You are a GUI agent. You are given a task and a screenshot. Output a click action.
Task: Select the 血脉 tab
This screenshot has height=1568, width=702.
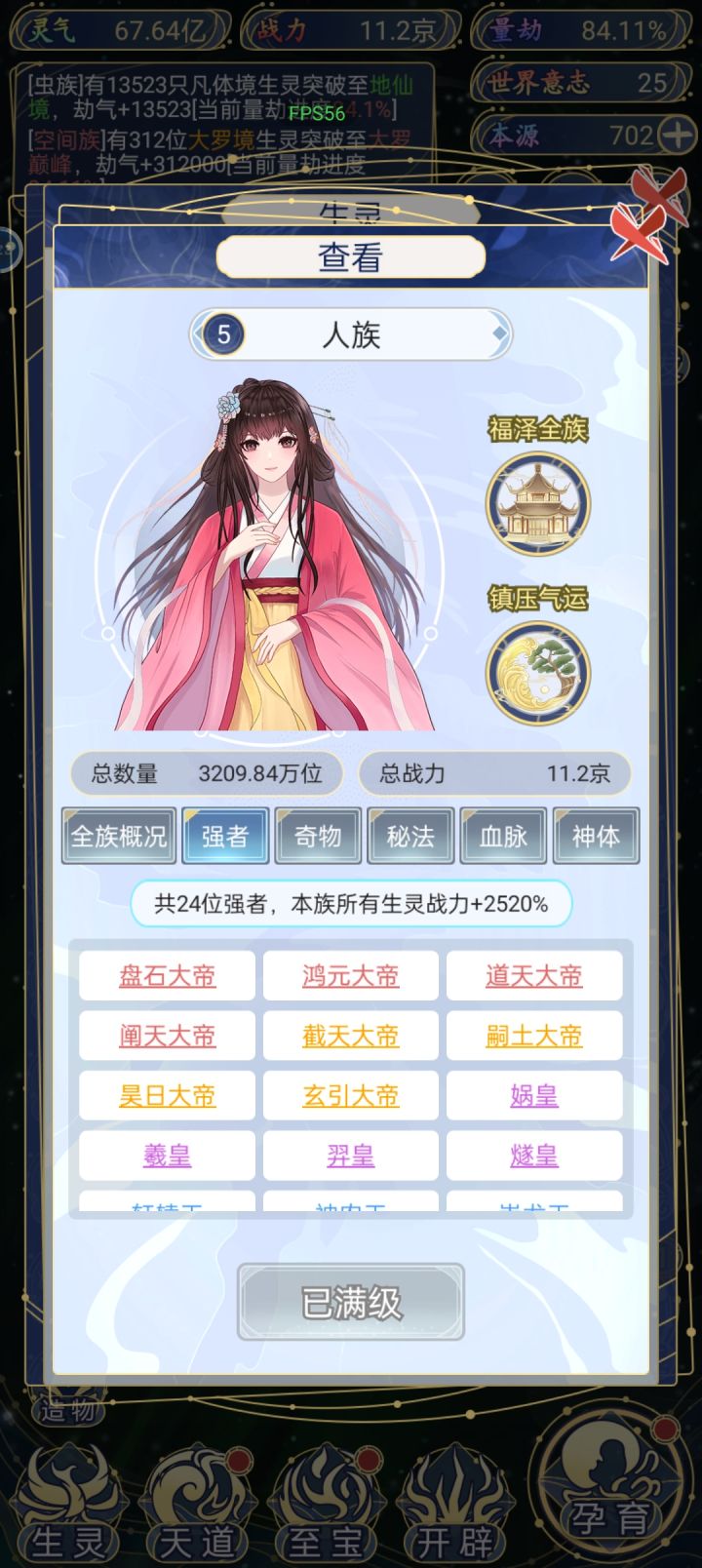(x=501, y=836)
